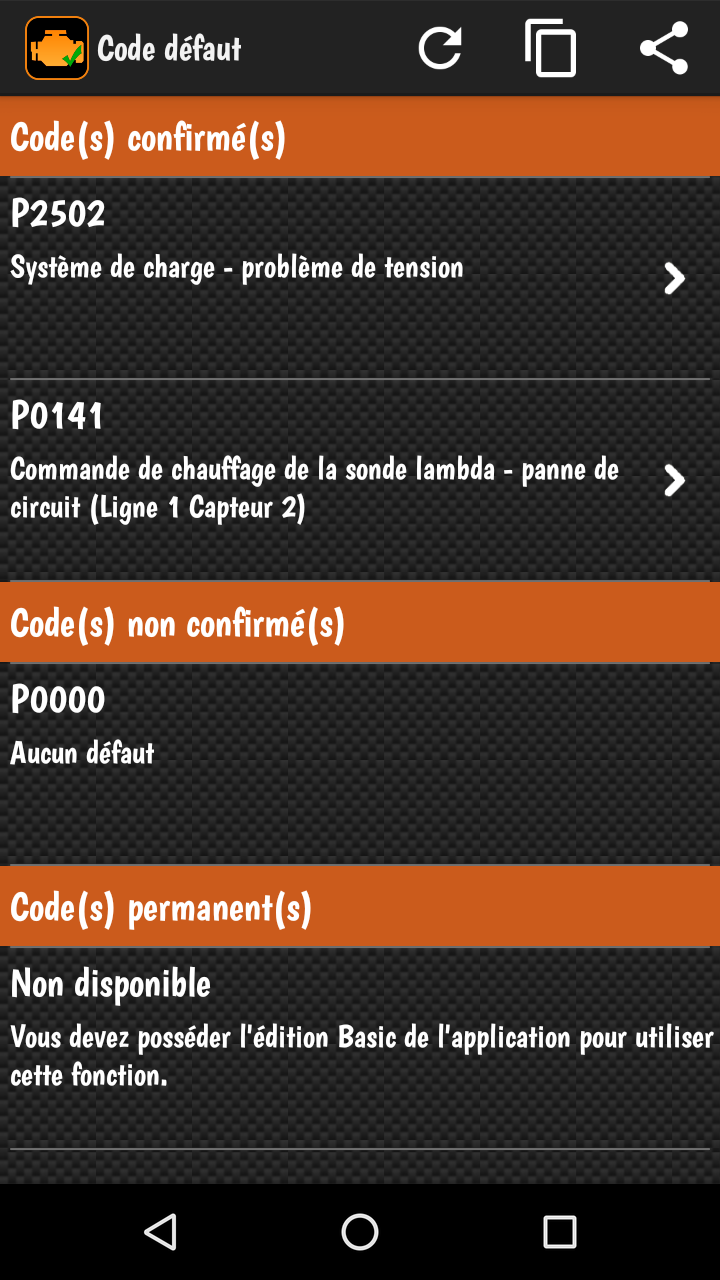Viewport: 720px width, 1280px height.
Task: Go back with the system back button
Action: [160, 1232]
